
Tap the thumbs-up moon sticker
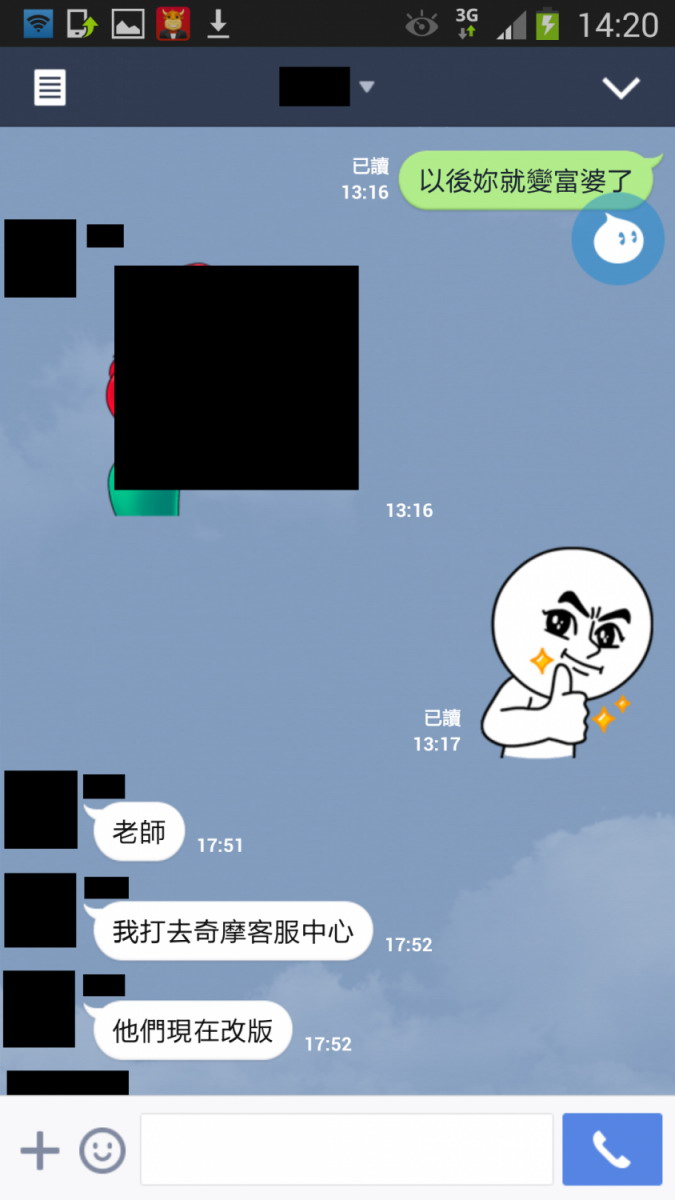(x=568, y=653)
